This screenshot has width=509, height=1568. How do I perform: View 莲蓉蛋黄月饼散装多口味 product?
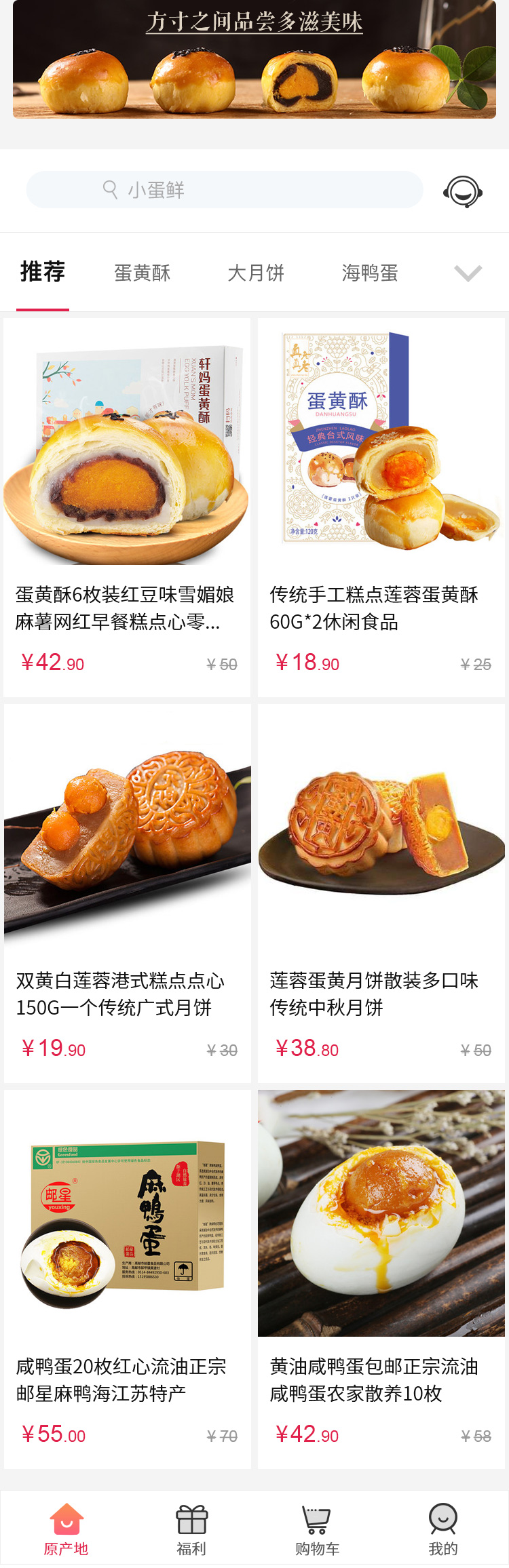pyautogui.click(x=381, y=893)
